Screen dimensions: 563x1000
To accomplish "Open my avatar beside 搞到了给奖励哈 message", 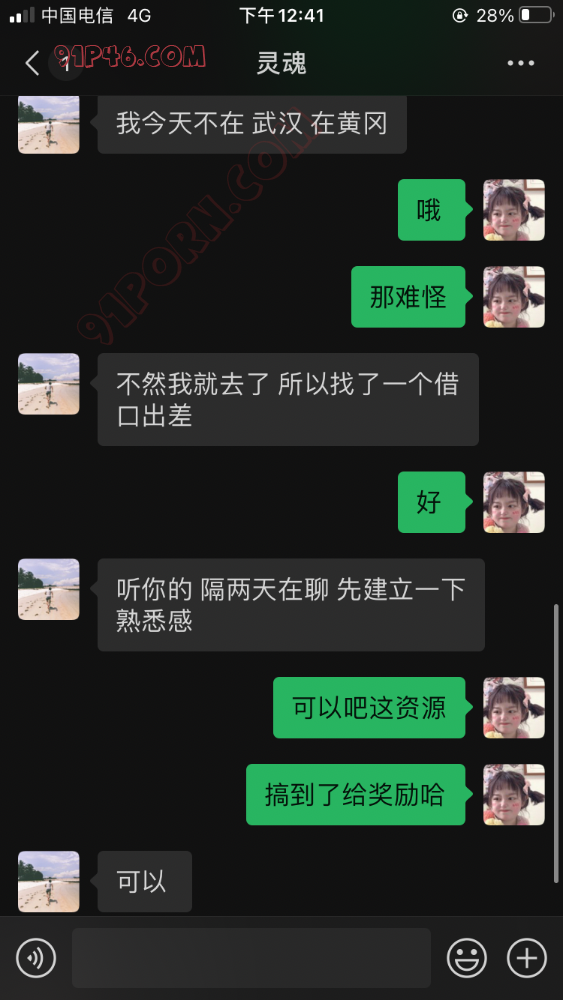I will click(x=514, y=795).
